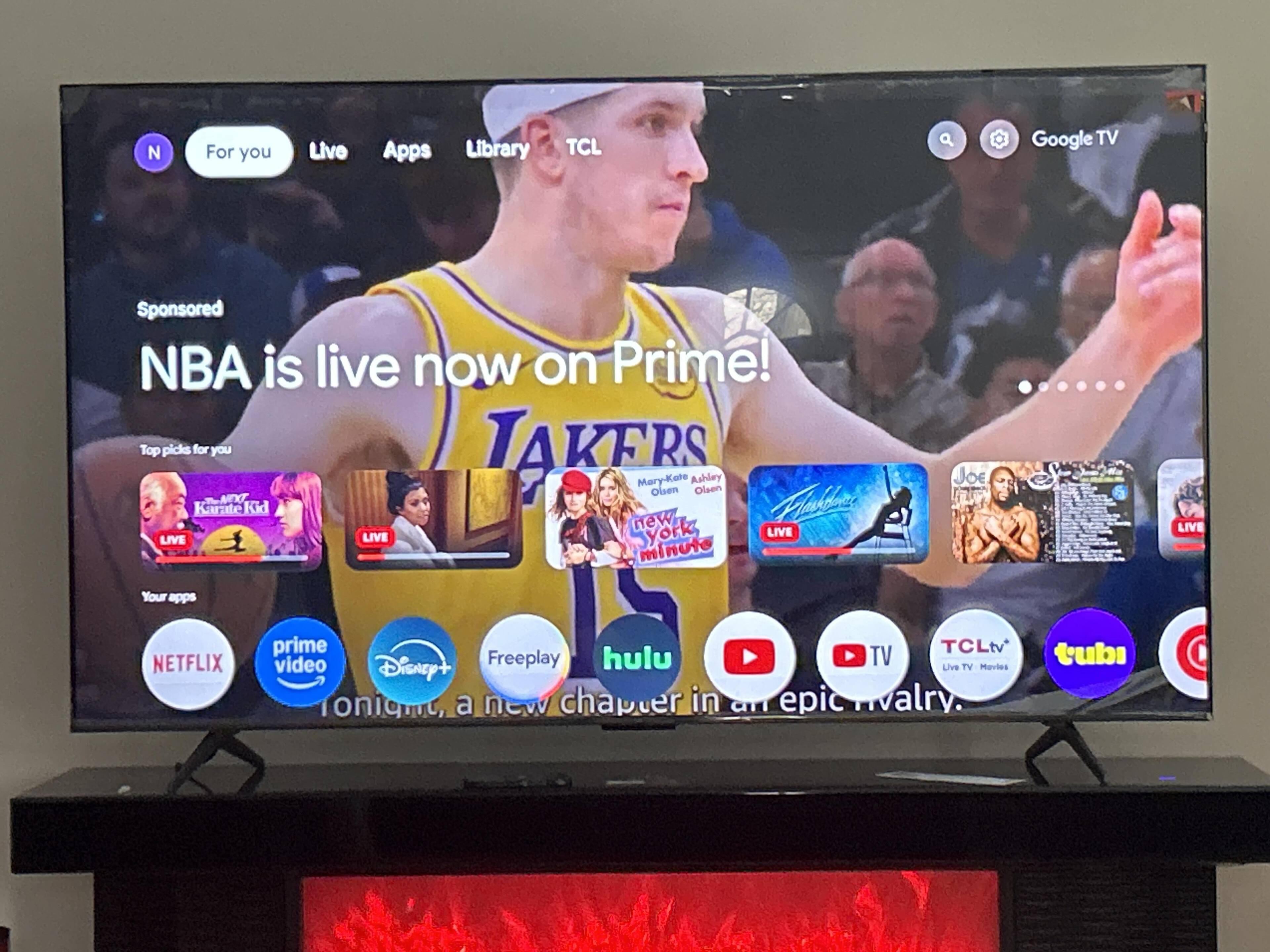Launch the Prime Video app

click(300, 662)
